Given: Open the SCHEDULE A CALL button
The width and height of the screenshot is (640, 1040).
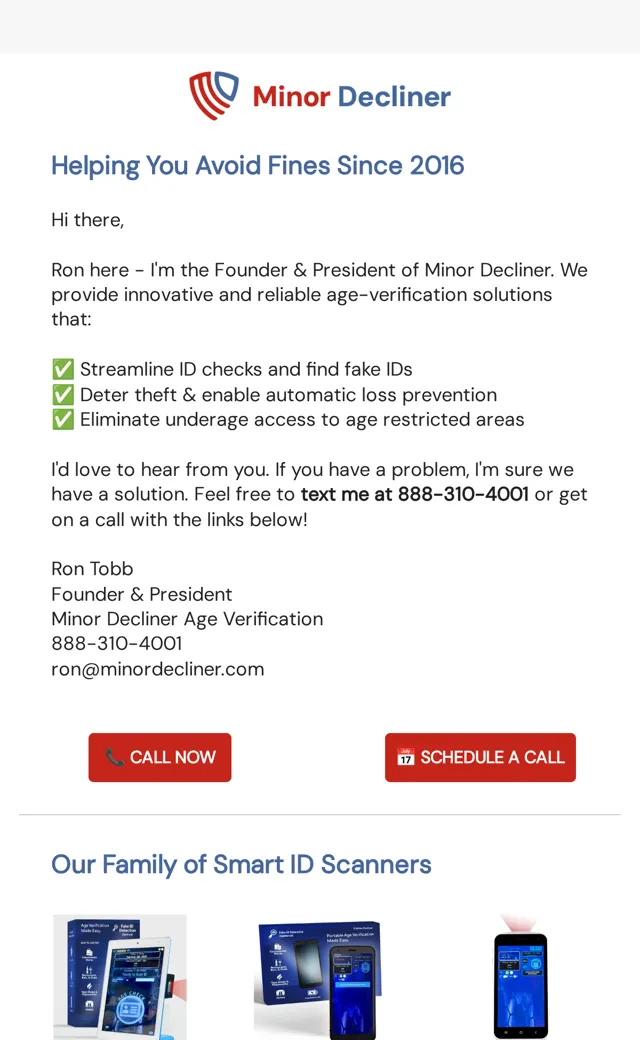Looking at the screenshot, I should coord(480,757).
